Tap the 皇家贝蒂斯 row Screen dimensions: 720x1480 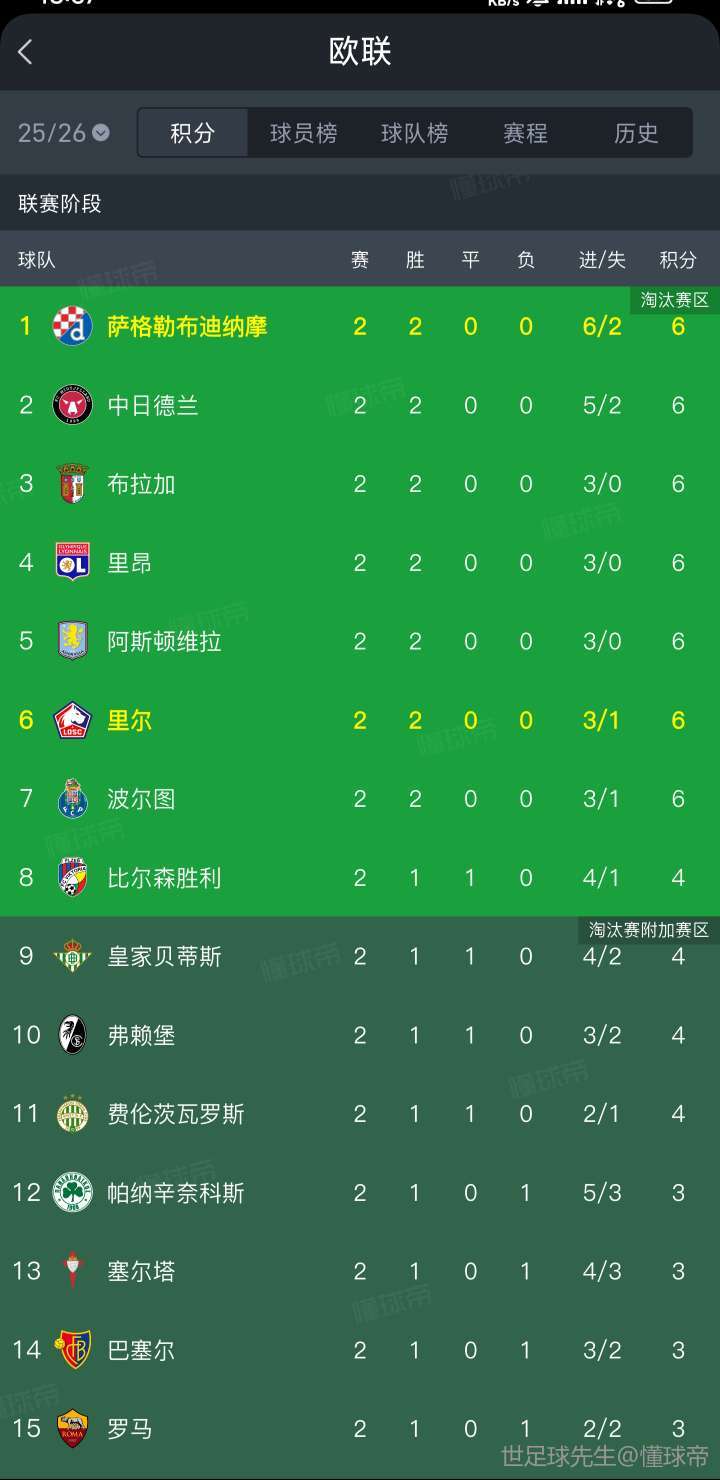pos(164,956)
